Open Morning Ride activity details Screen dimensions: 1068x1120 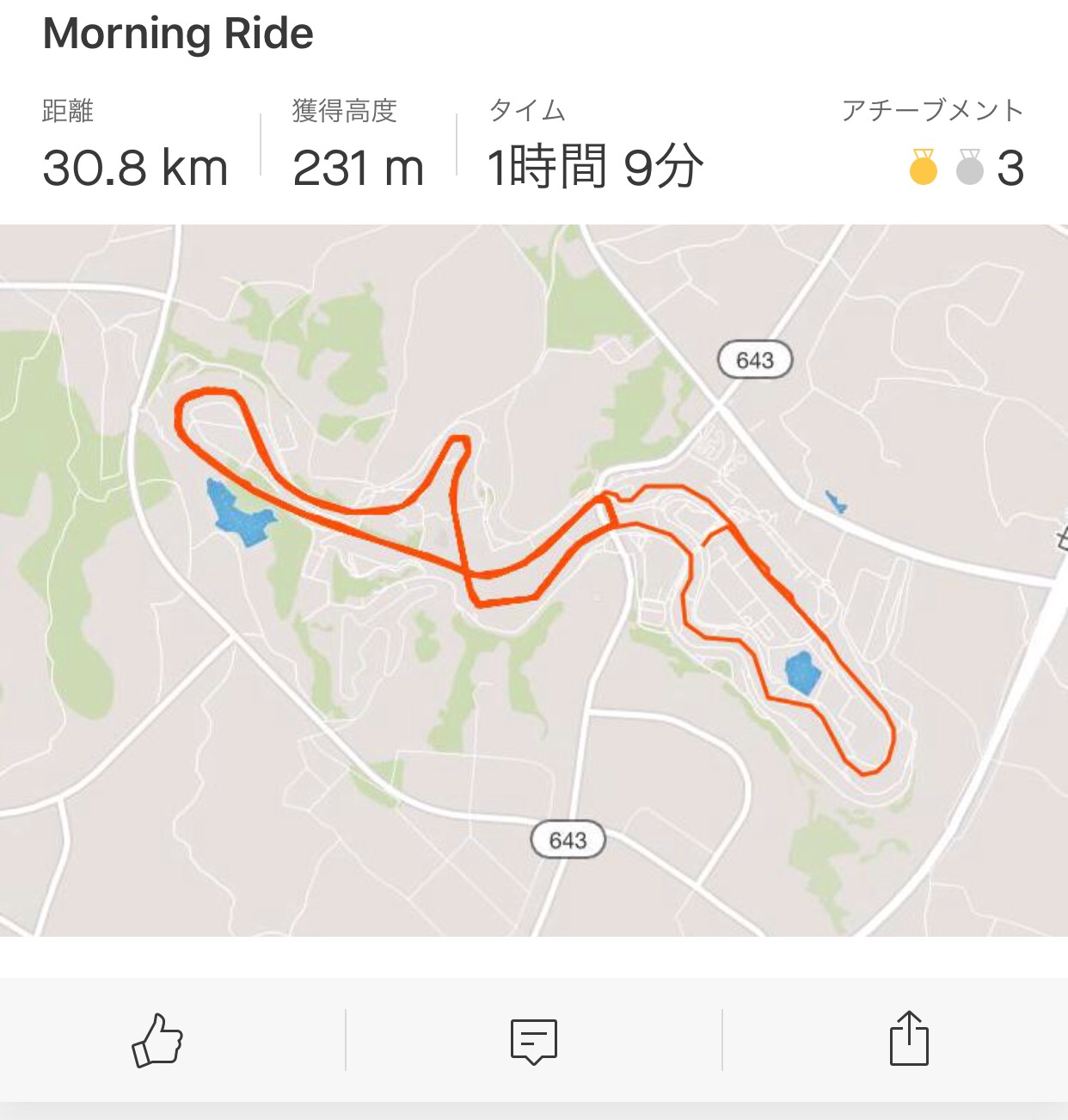click(x=178, y=34)
